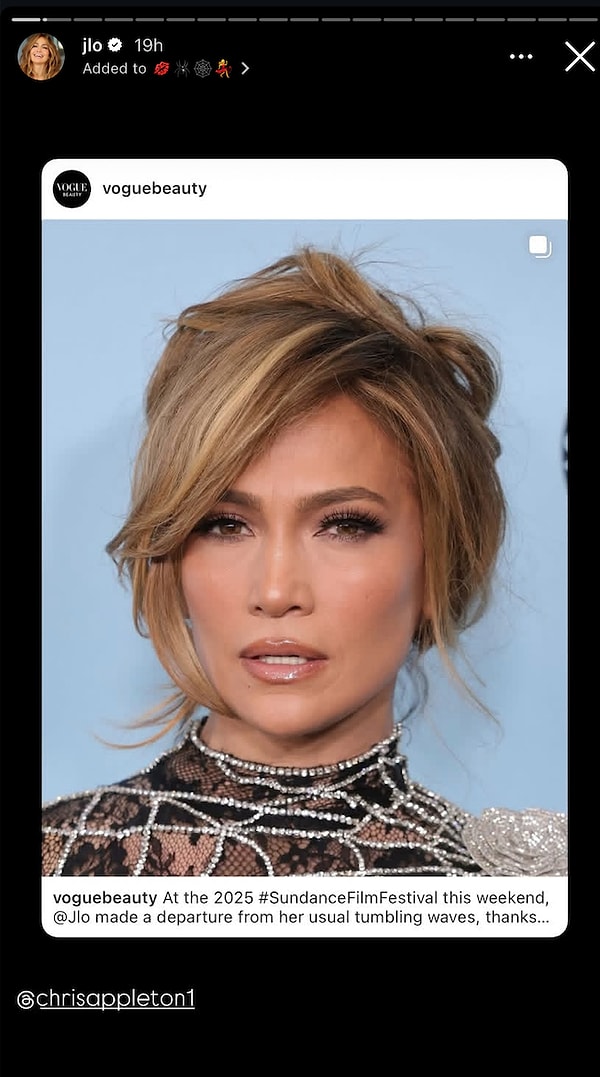Open jlo's profile picture
600x1077 pixels.
pos(41,56)
